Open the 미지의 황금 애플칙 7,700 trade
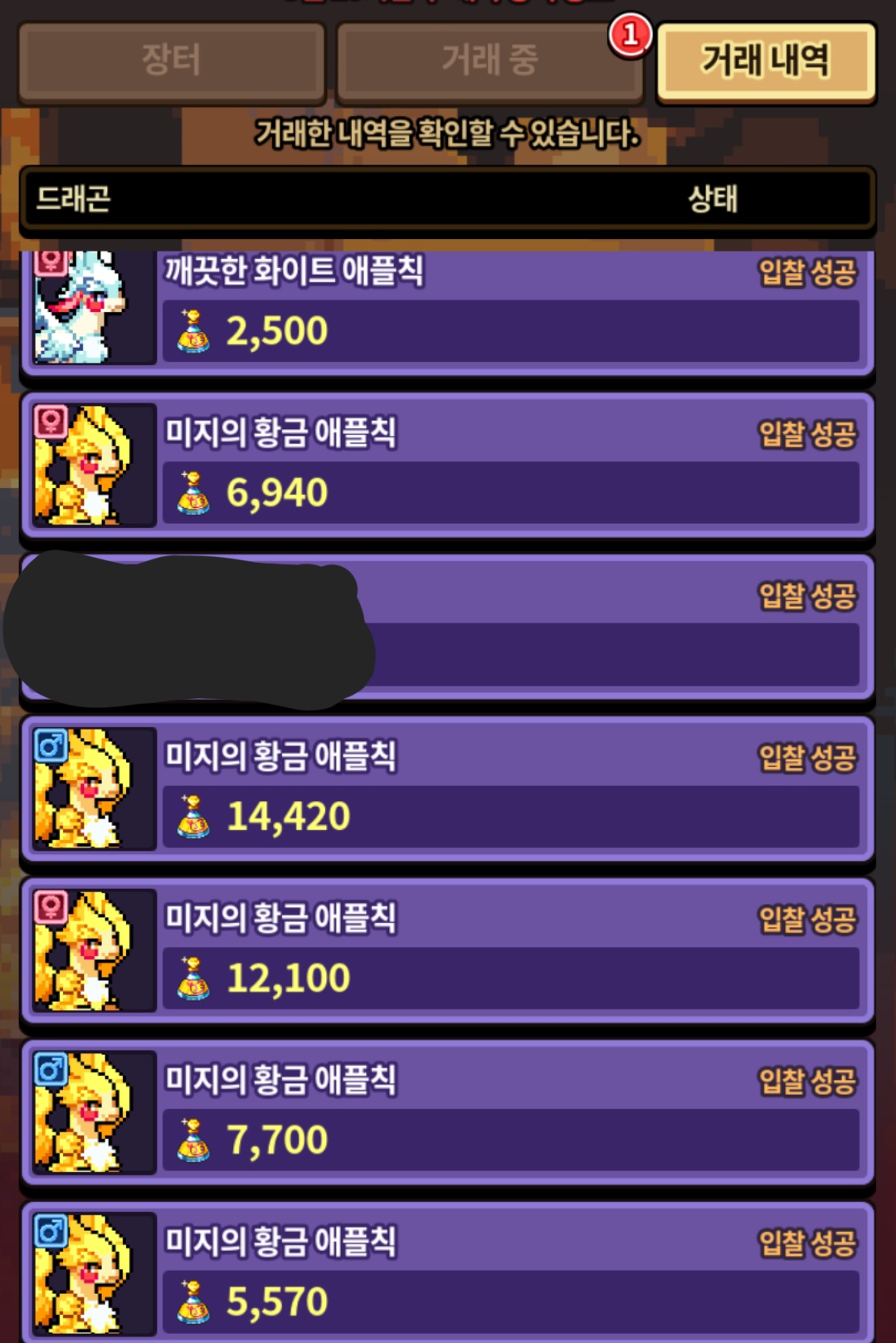This screenshot has height=1343, width=896. [x=448, y=1112]
